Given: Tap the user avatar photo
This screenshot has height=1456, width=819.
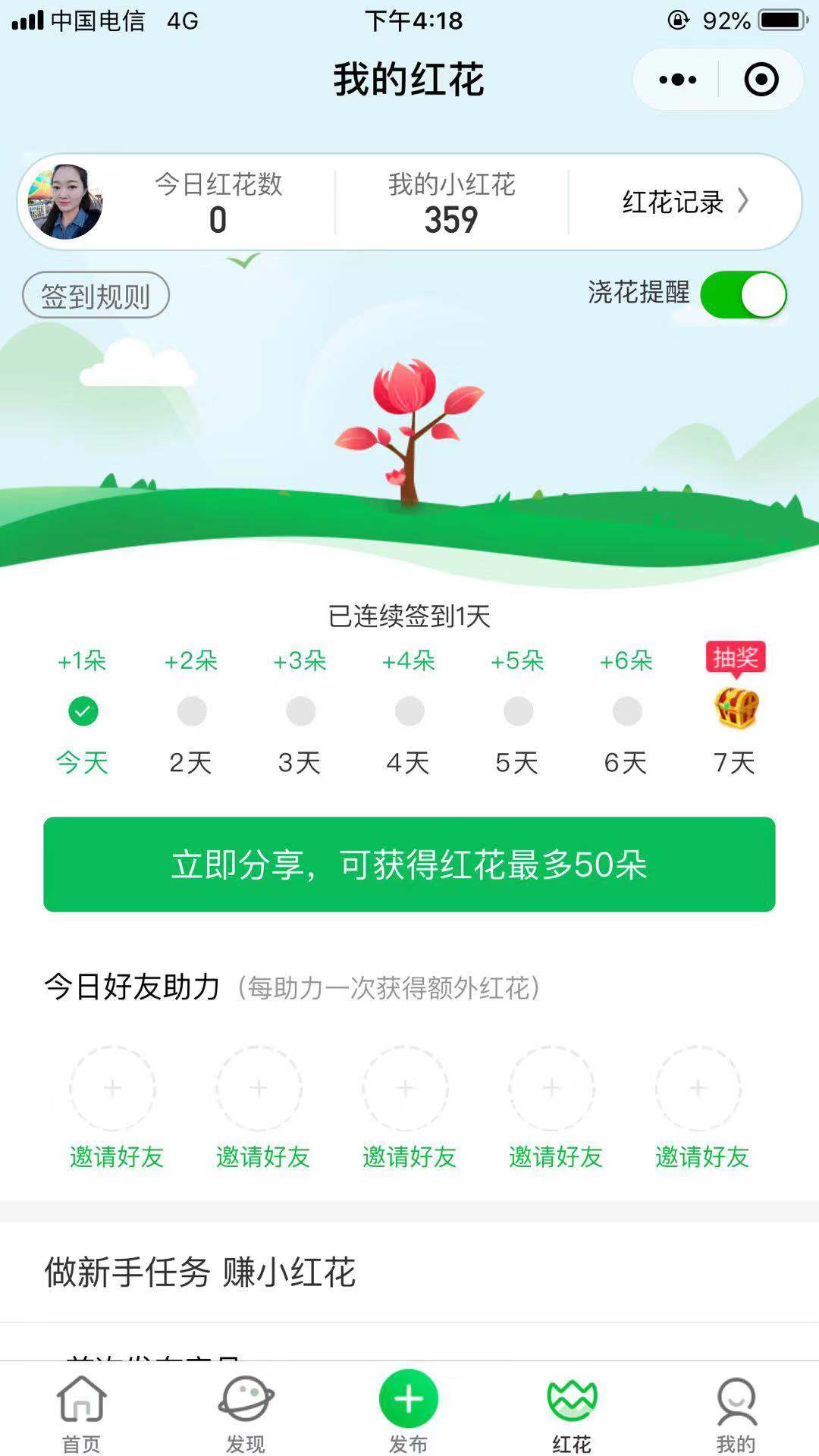Looking at the screenshot, I should tap(65, 202).
